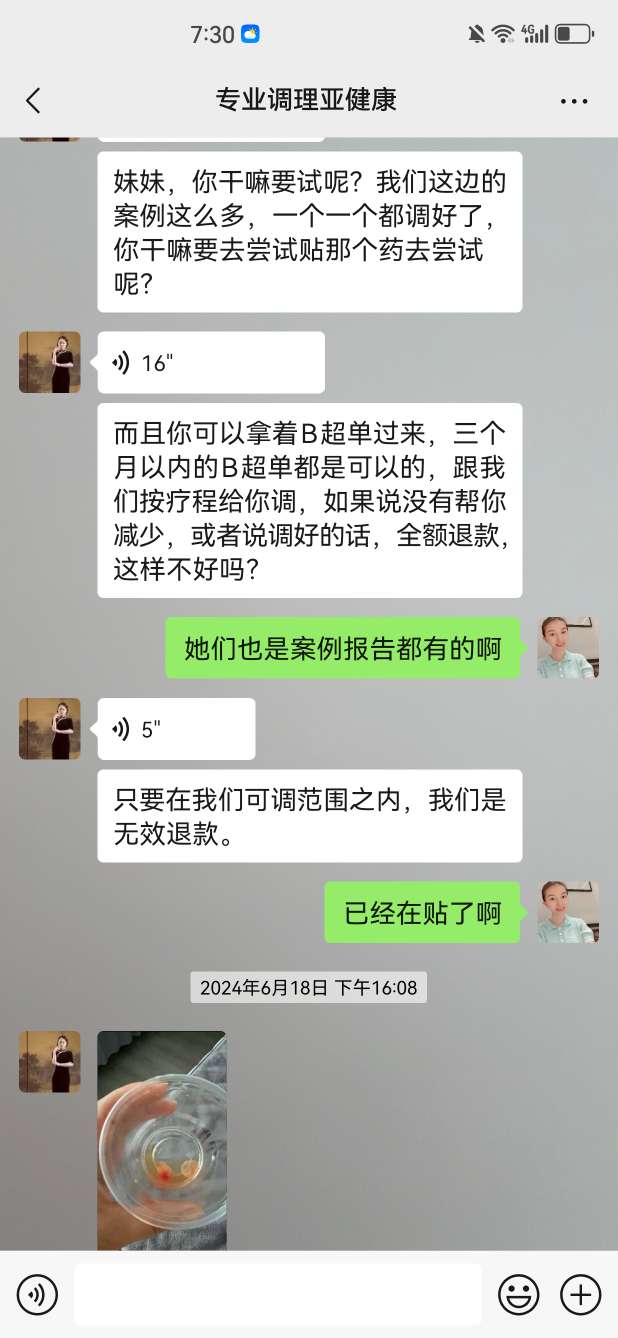View my avatar beside 已经在贴了啊 message

coord(567,912)
